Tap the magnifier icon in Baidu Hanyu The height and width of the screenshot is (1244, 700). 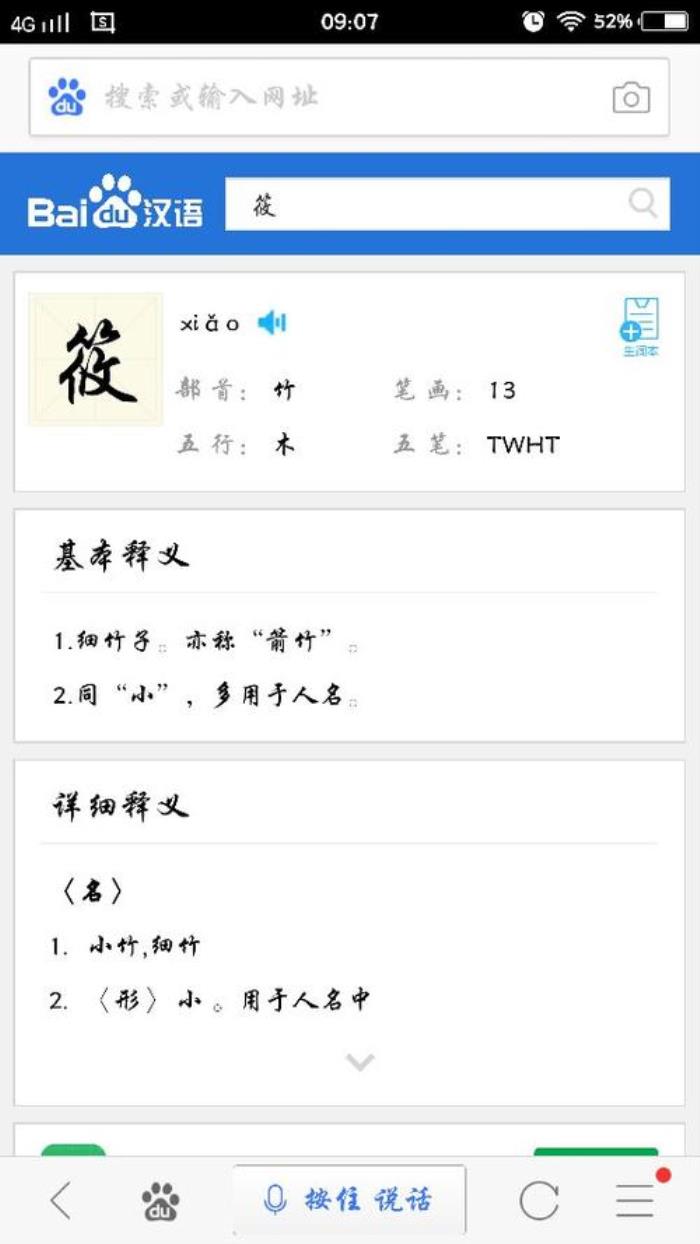[643, 204]
